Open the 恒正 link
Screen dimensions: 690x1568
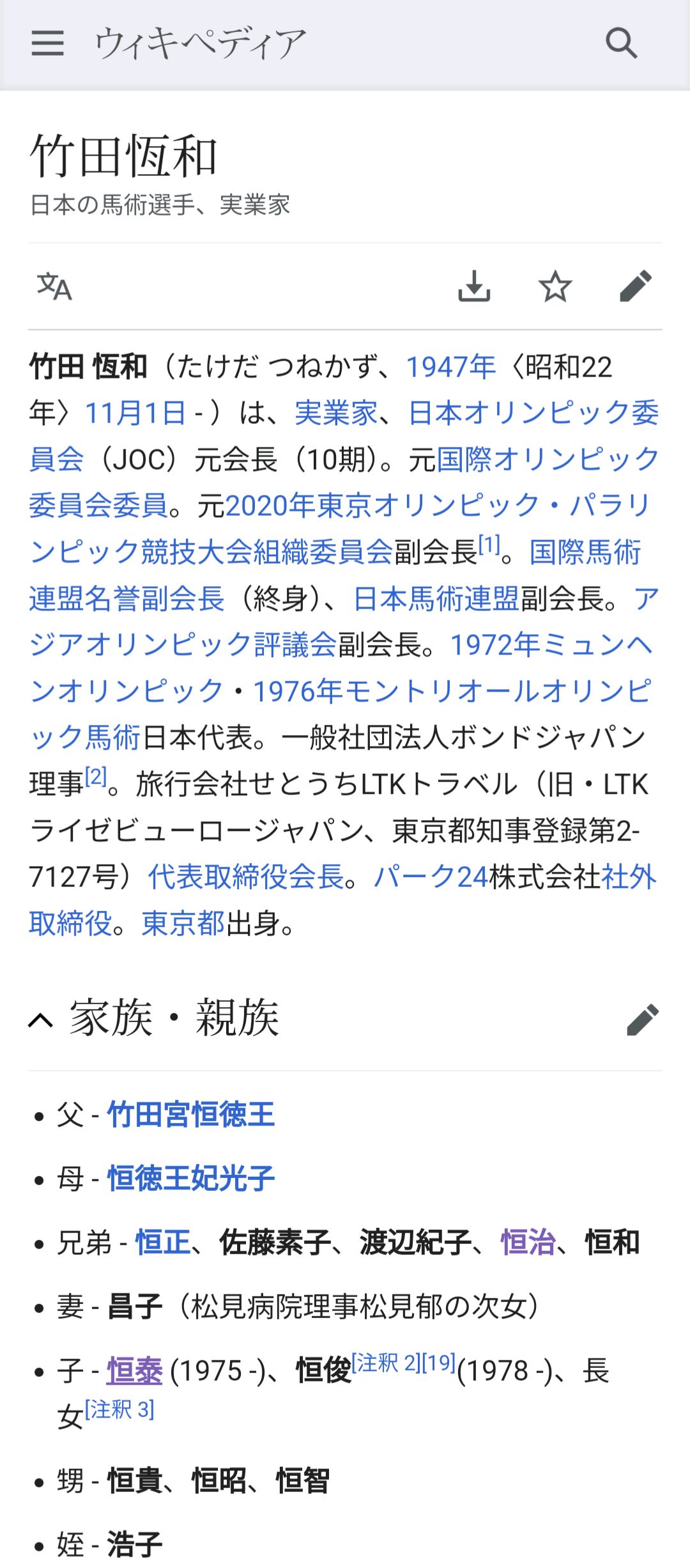point(163,1243)
